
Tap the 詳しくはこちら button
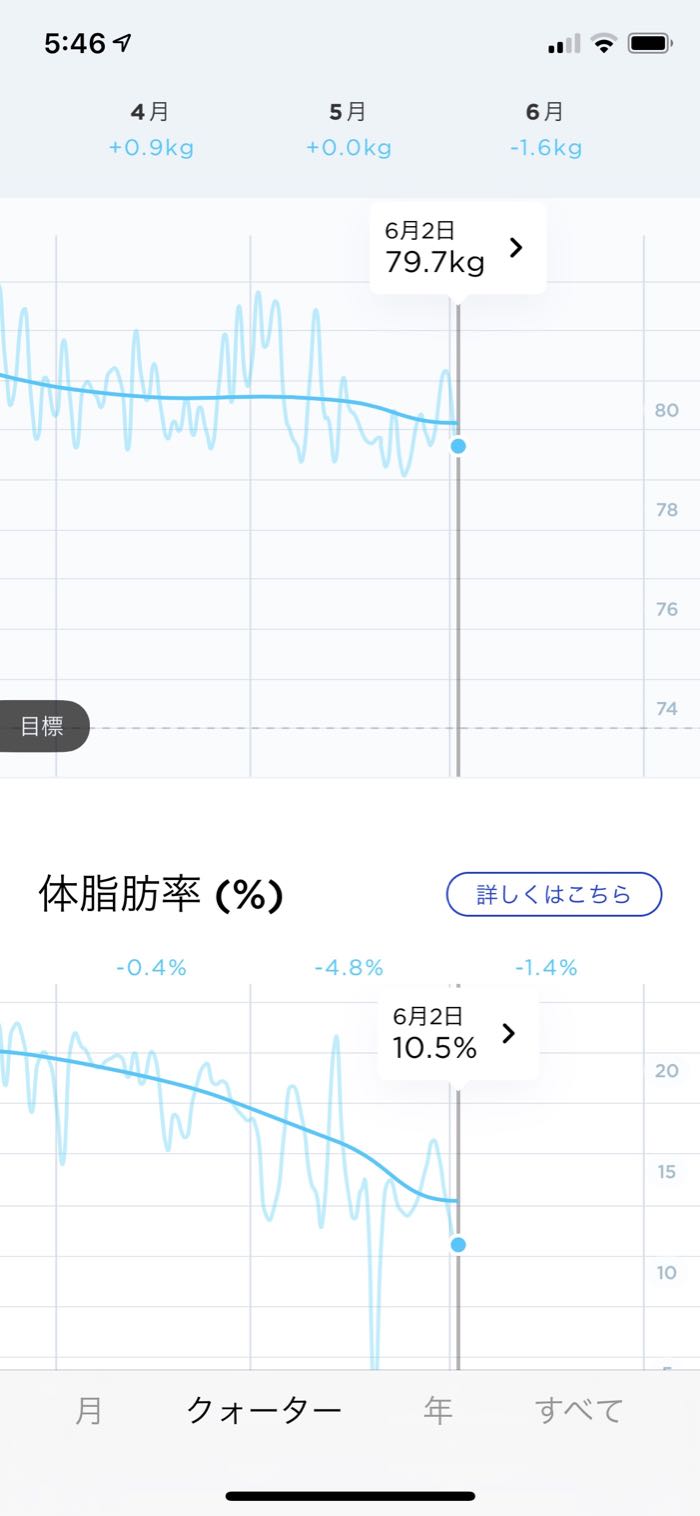pyautogui.click(x=553, y=894)
